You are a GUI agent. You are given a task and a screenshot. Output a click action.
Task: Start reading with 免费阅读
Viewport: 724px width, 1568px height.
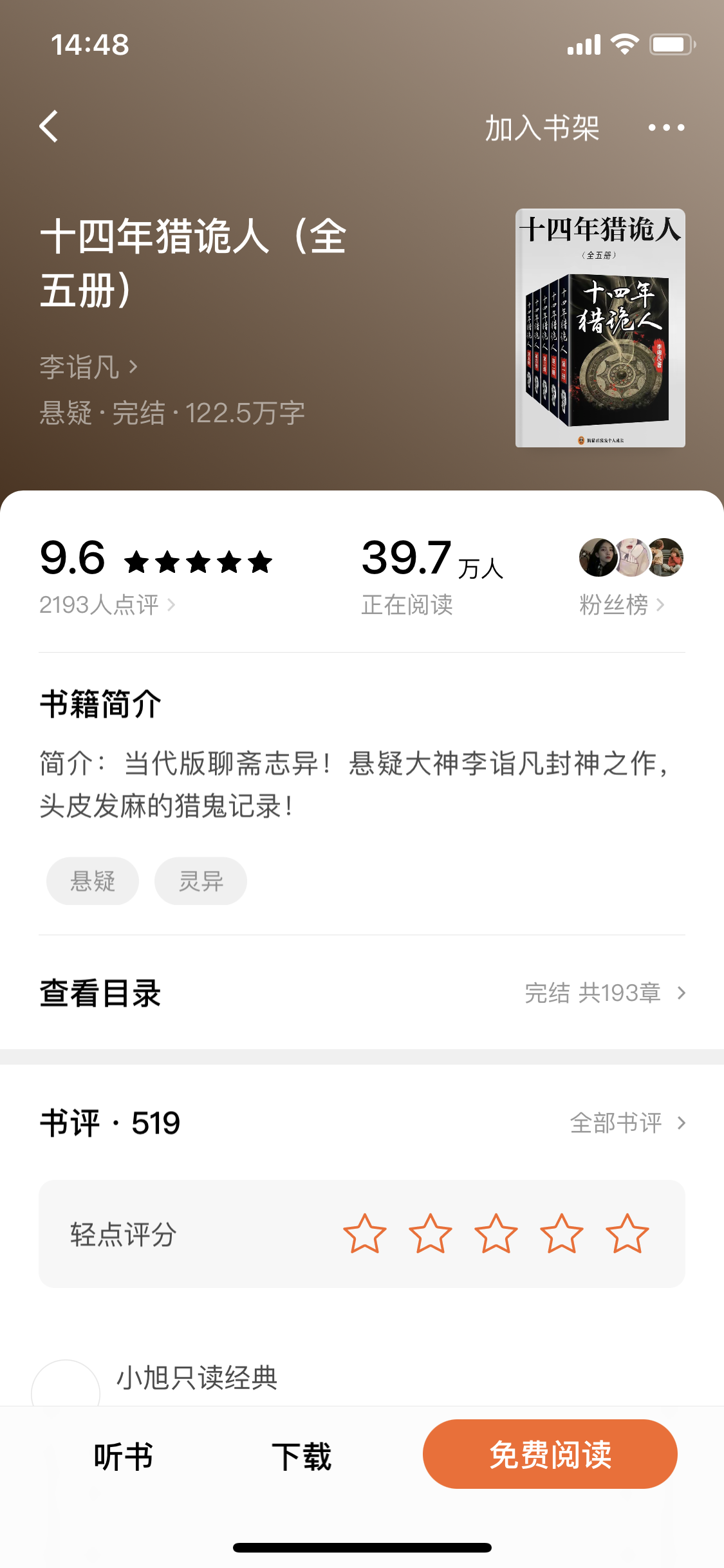[550, 1455]
